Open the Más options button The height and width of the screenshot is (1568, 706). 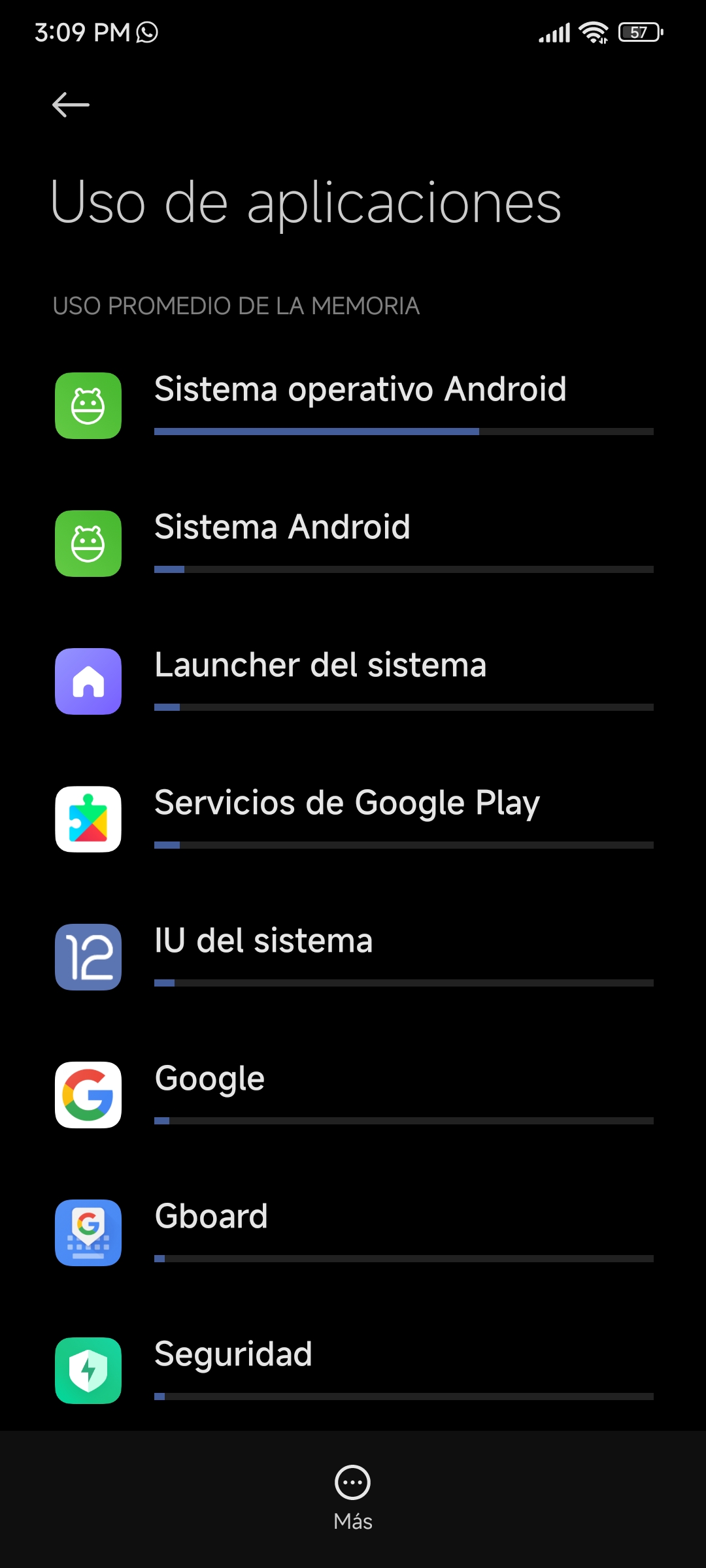[353, 1498]
